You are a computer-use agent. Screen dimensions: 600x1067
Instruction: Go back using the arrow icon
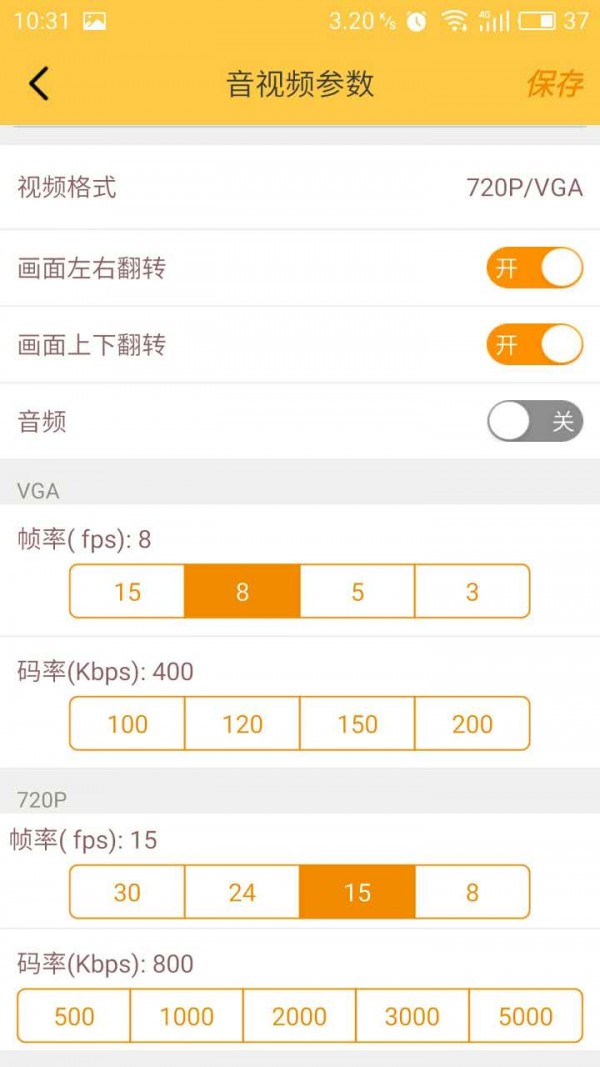[39, 84]
